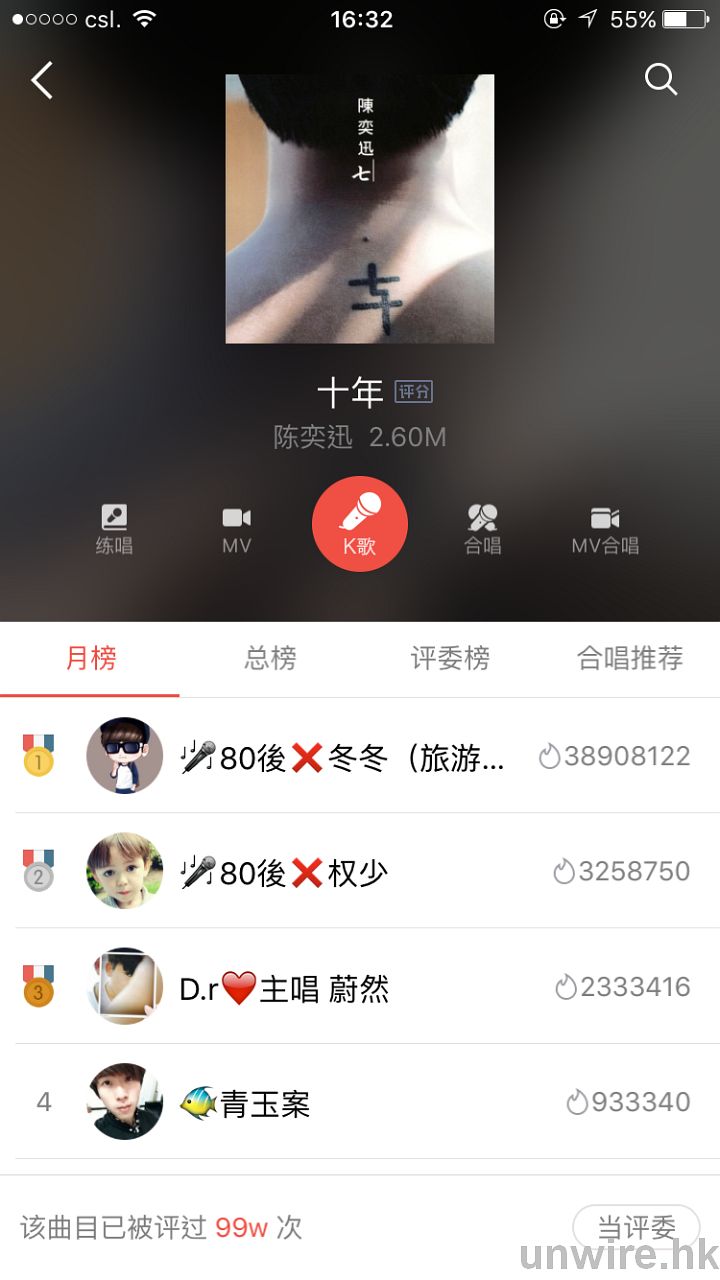Choose the 合唱 duet option
Image resolution: width=720 pixels, height=1280 pixels.
[x=483, y=530]
